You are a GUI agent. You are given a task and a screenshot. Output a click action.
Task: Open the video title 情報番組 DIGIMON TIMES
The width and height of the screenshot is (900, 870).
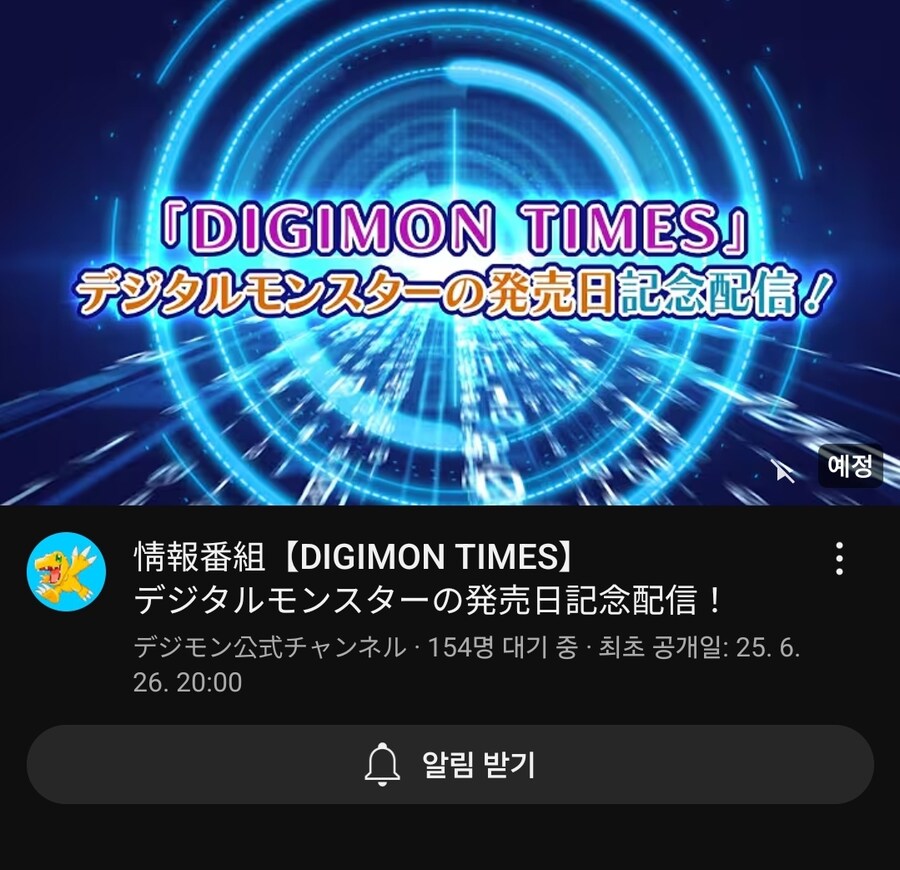[428, 578]
